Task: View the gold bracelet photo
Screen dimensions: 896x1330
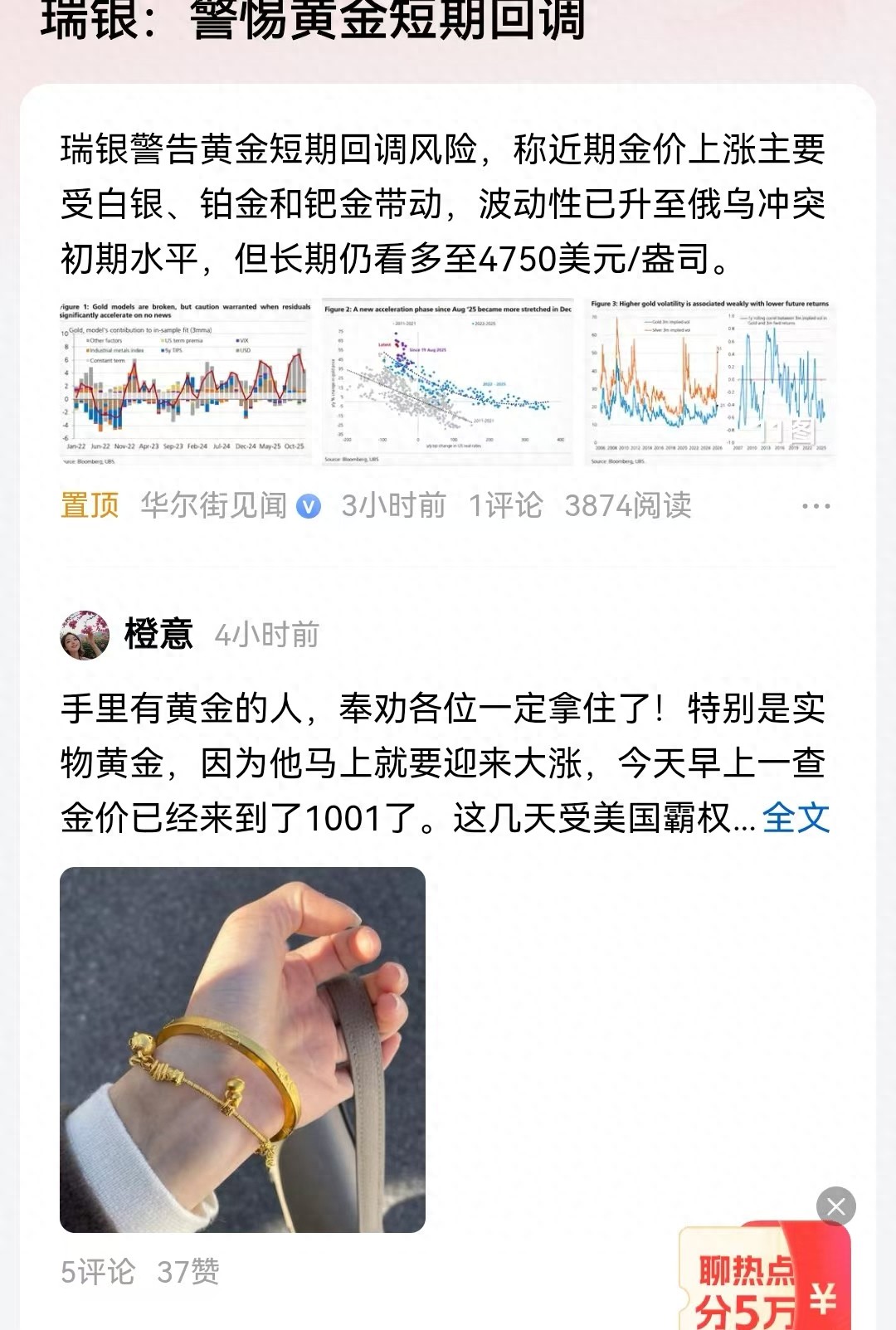Action: pyautogui.click(x=242, y=1050)
